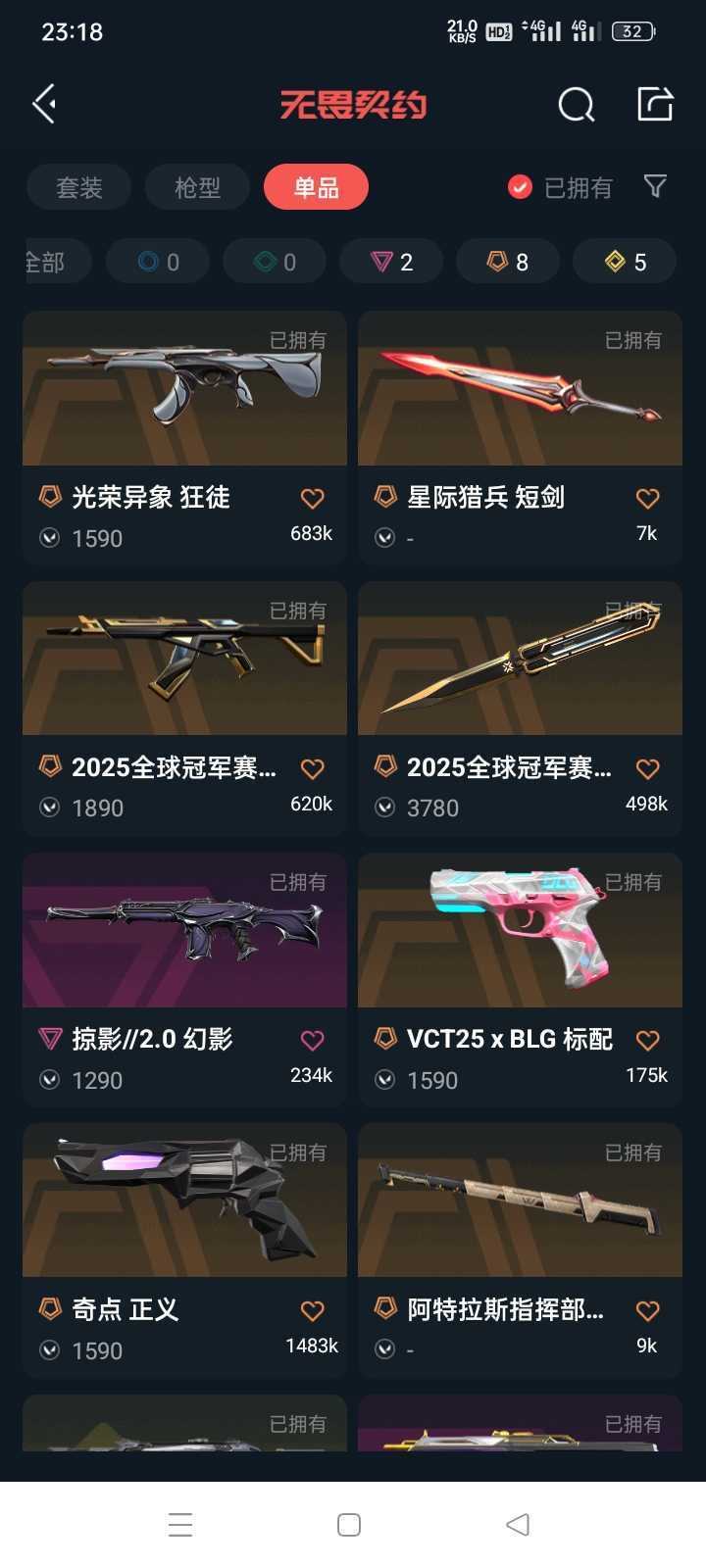706x1568 pixels.
Task: Tap the heart on 奇点 正义
Action: pos(312,1311)
